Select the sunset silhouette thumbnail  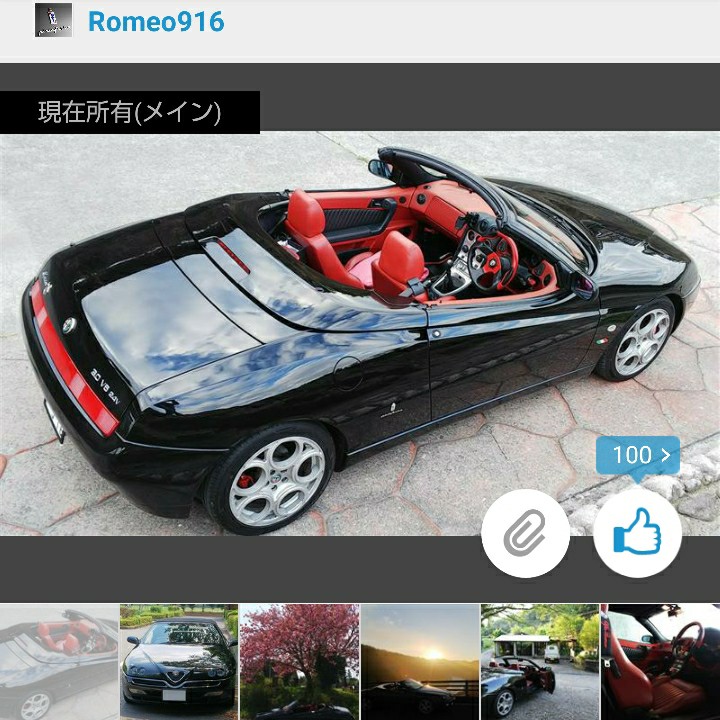point(419,661)
